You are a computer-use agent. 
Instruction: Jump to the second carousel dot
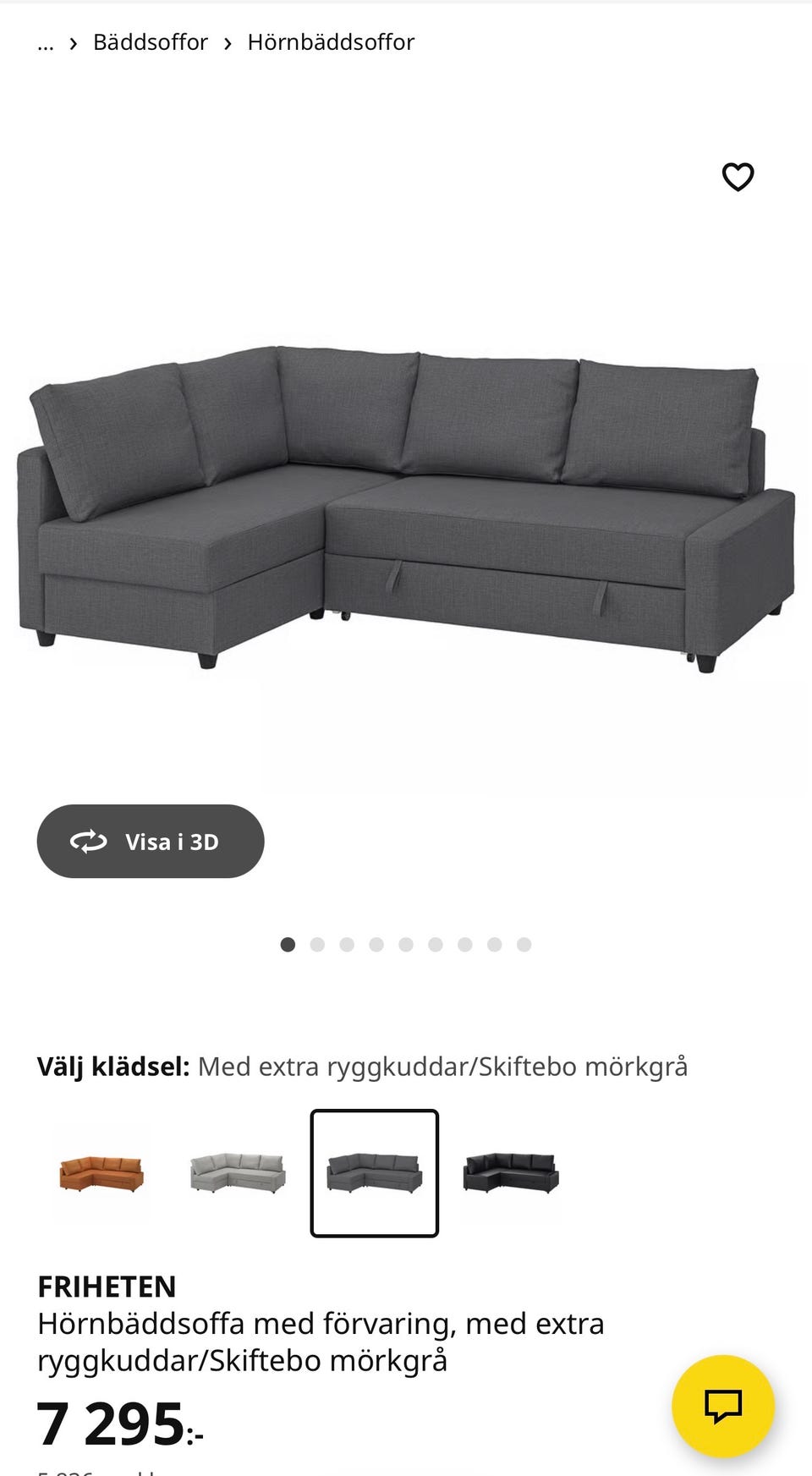tap(317, 944)
